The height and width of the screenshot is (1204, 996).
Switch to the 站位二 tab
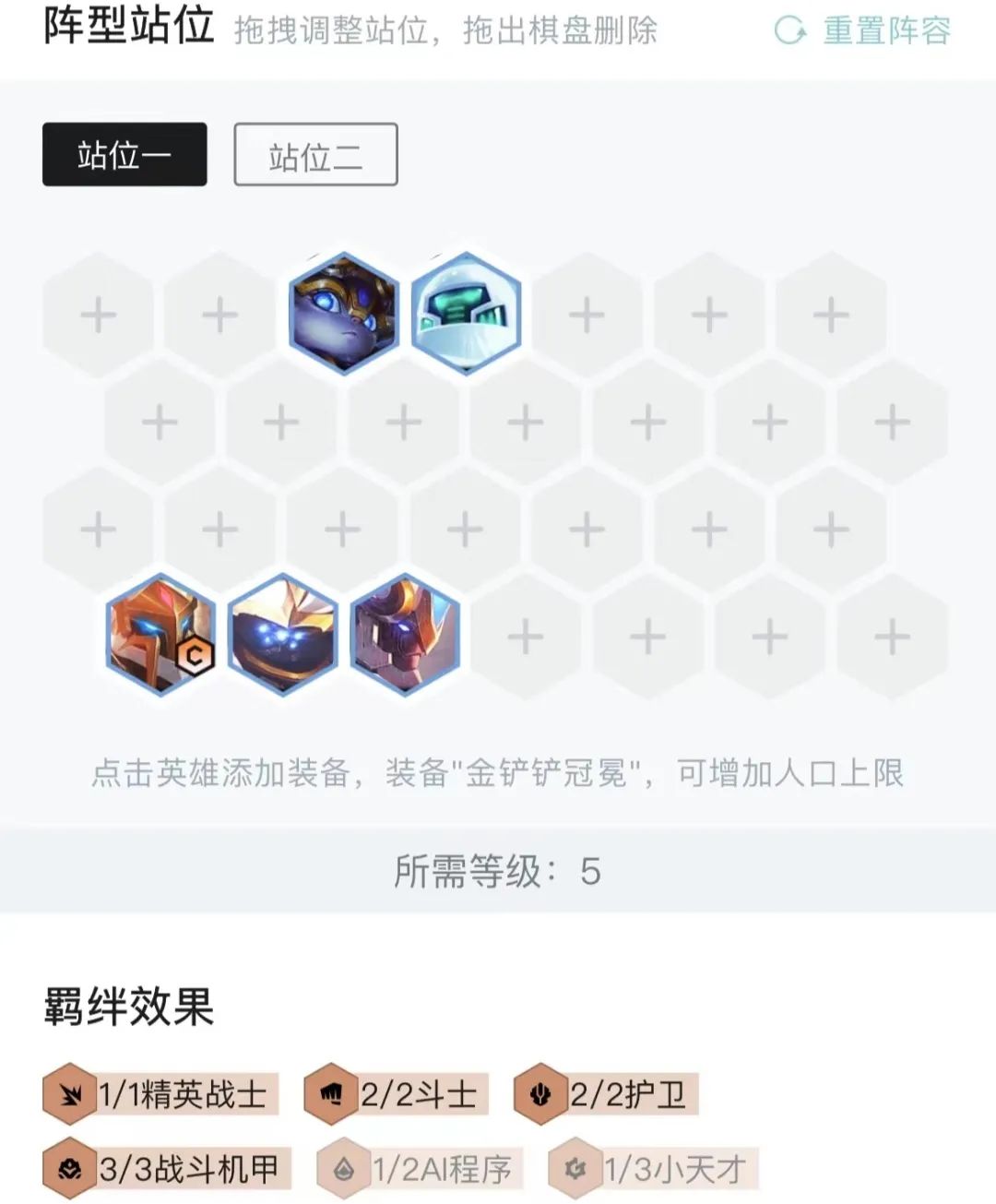tap(315, 155)
